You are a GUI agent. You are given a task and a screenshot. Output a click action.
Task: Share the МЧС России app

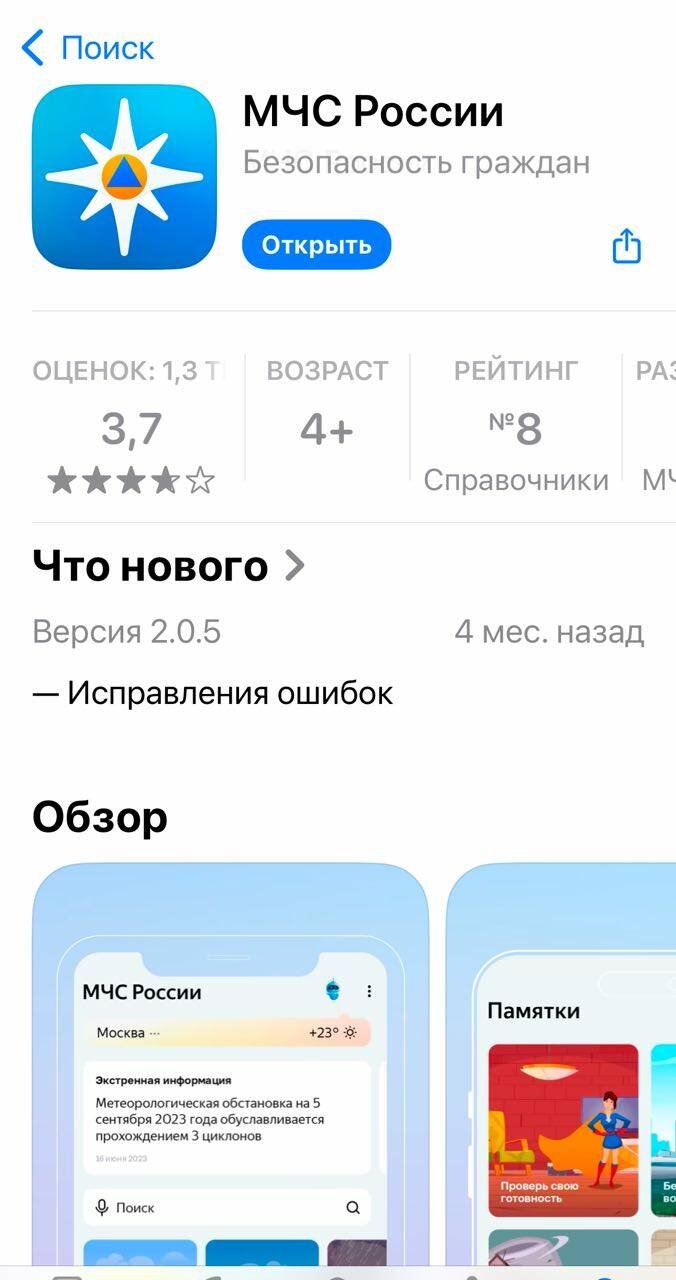[626, 246]
